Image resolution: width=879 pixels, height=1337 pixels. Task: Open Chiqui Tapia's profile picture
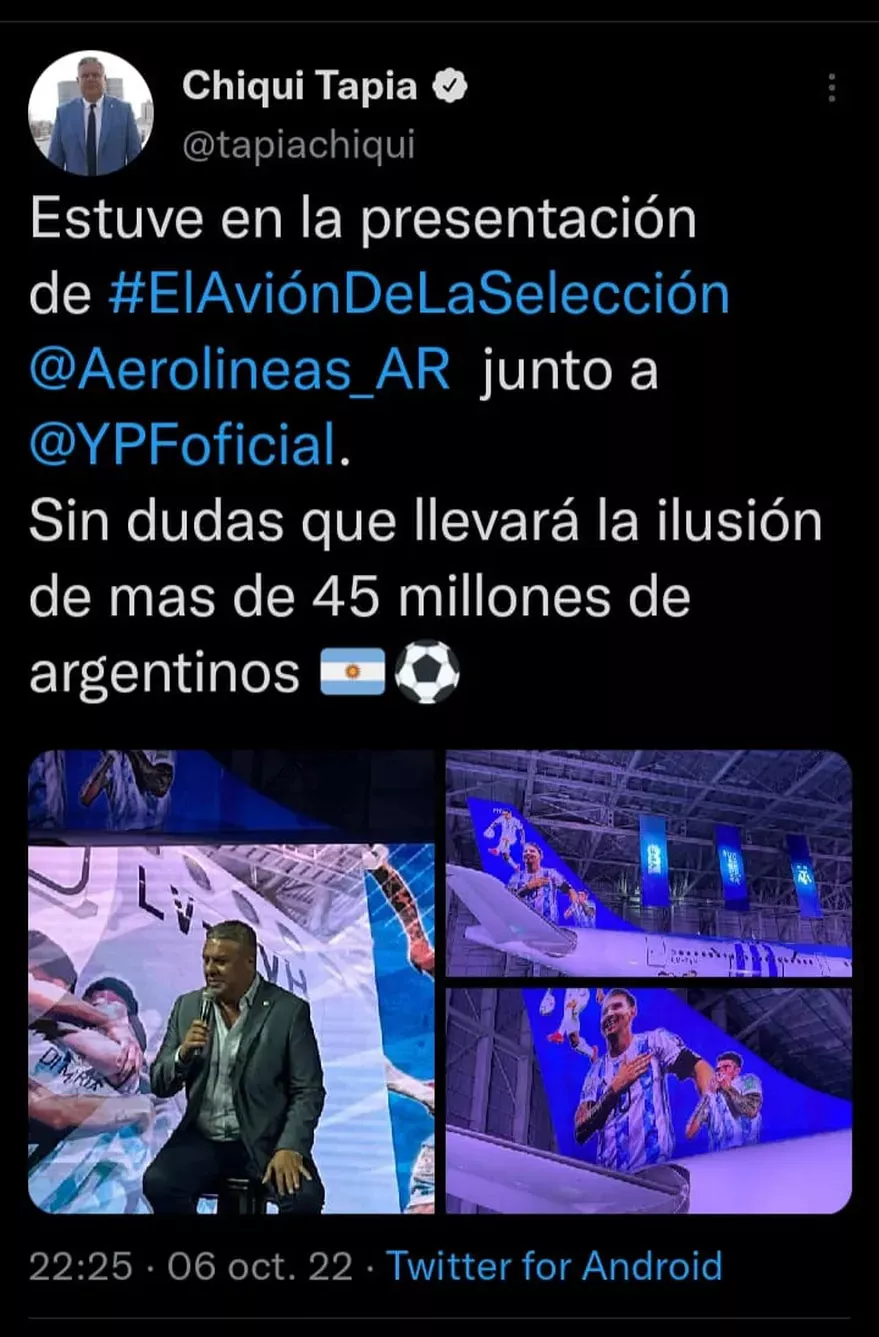[x=91, y=113]
